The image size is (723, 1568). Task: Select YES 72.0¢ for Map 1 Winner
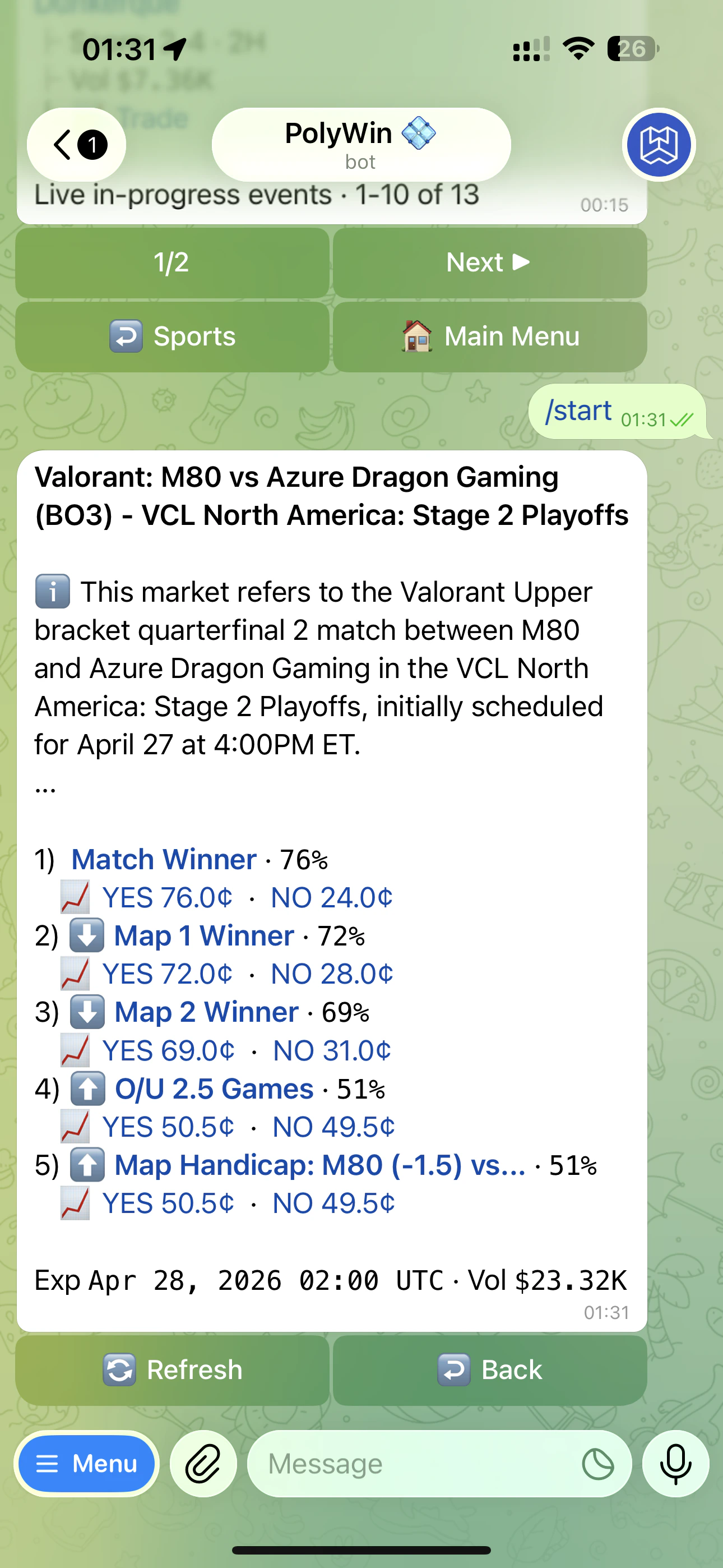point(168,975)
